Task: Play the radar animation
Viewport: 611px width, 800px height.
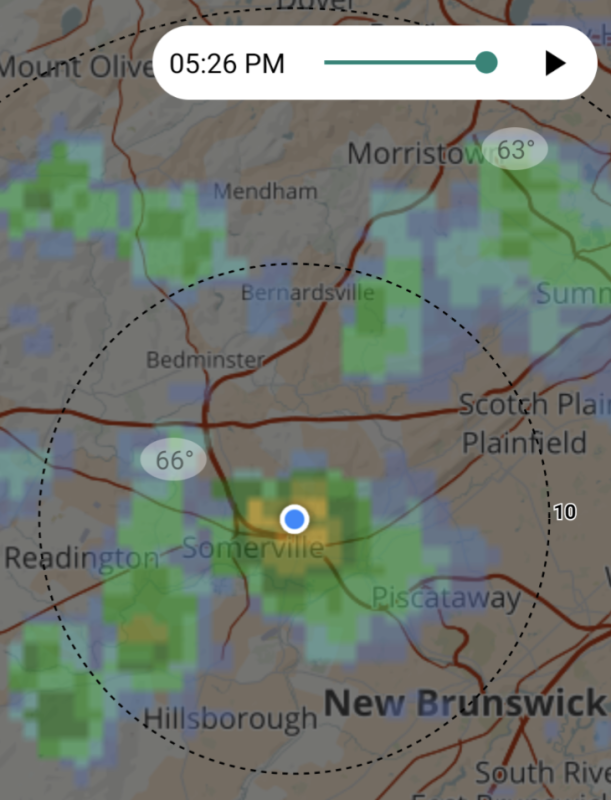Action: [554, 64]
